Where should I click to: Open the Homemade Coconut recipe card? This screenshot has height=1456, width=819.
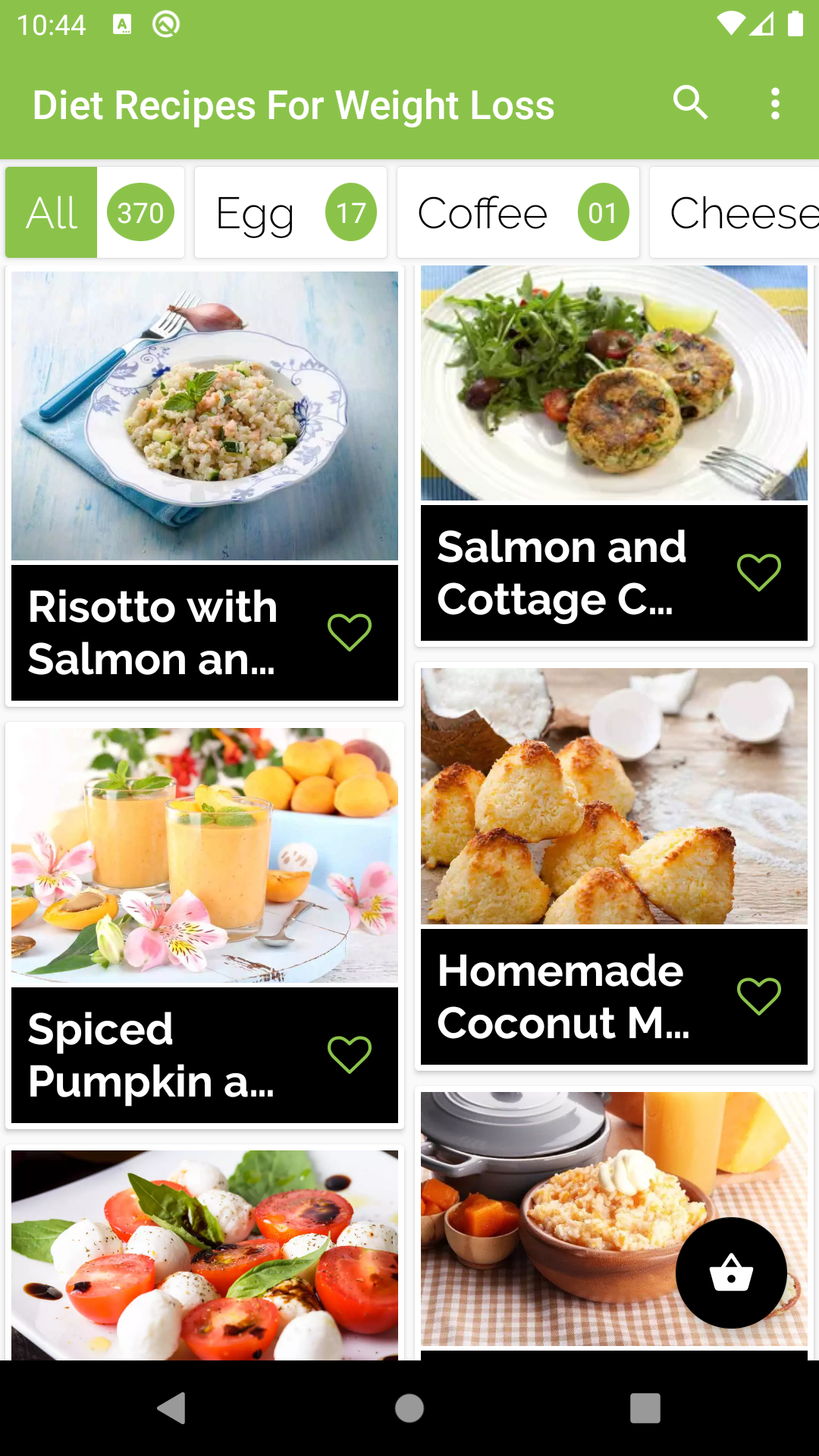[x=613, y=796]
